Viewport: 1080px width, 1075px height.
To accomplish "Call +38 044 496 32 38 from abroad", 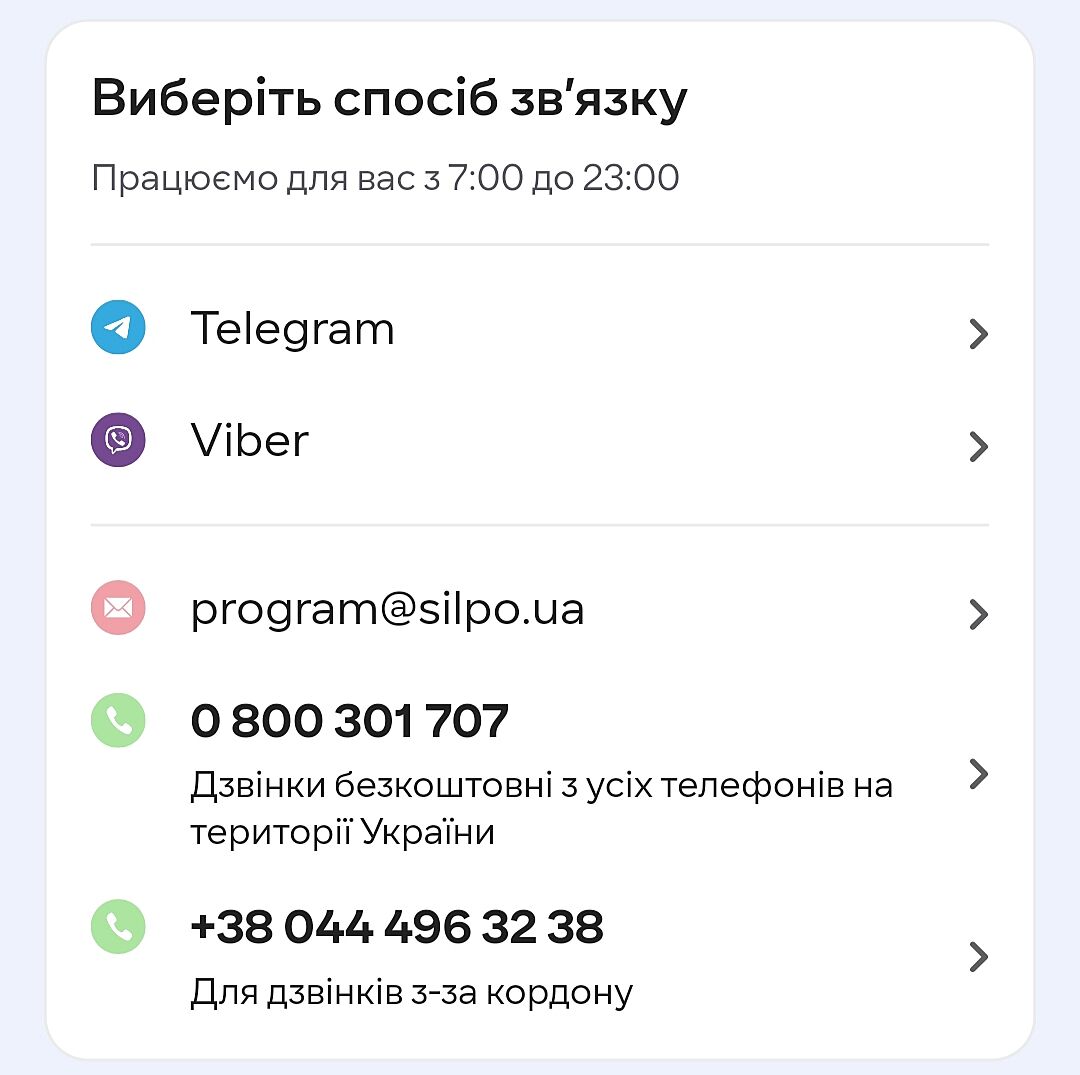I will pyautogui.click(x=397, y=927).
